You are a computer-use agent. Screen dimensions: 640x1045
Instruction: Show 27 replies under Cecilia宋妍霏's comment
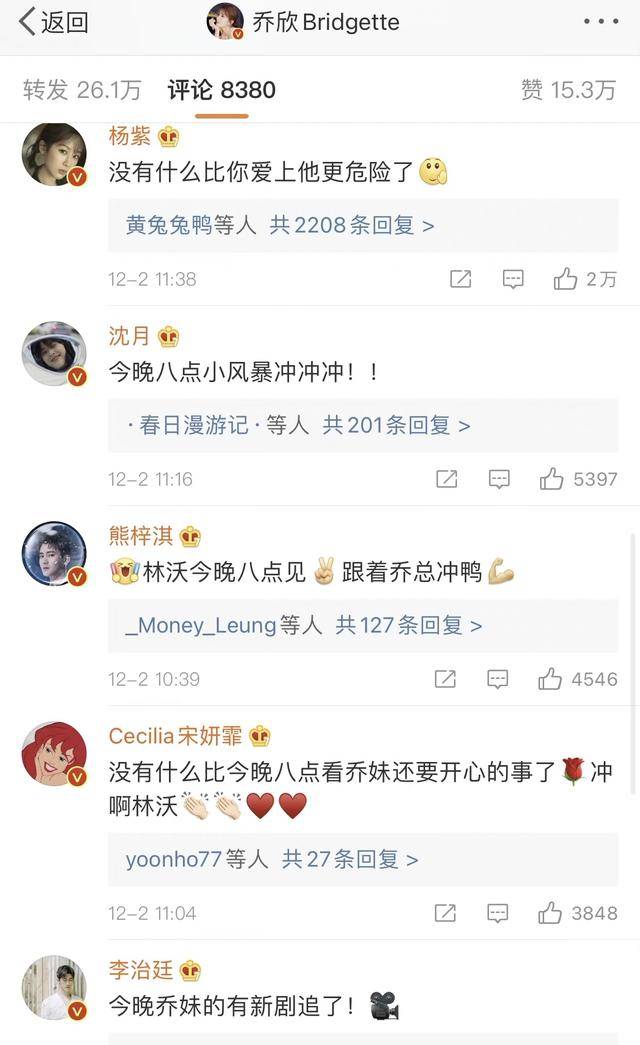coord(350,859)
